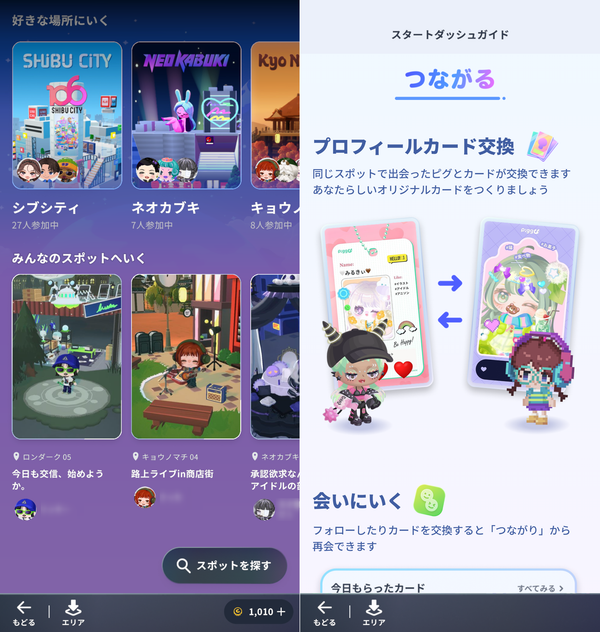Open the シブシティ area card

pyautogui.click(x=67, y=115)
